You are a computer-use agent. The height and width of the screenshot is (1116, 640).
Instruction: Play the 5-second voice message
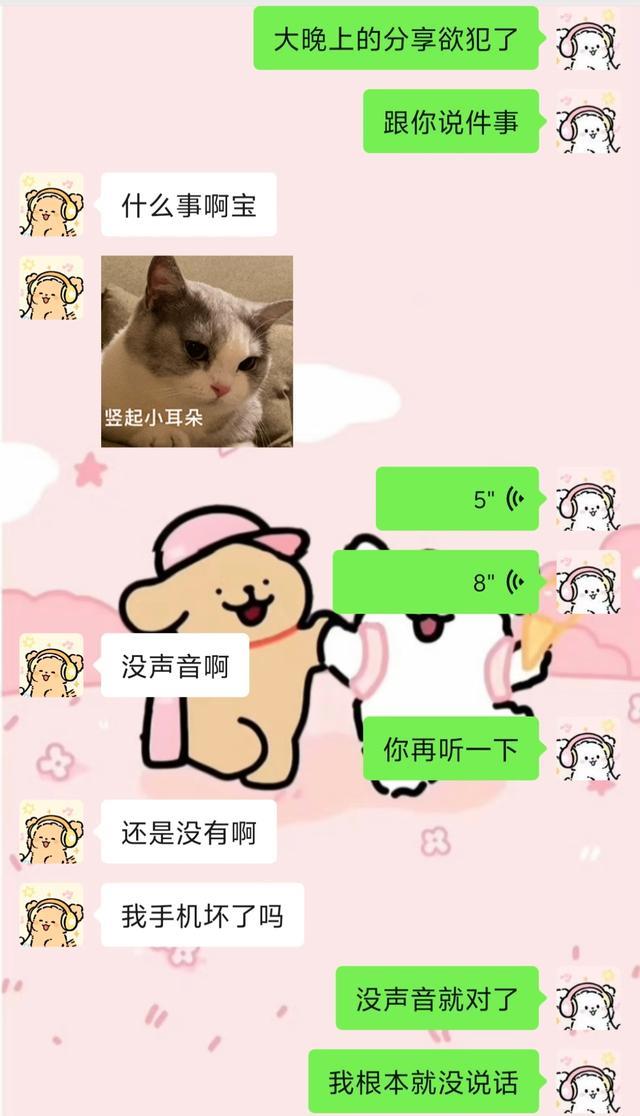pos(457,498)
